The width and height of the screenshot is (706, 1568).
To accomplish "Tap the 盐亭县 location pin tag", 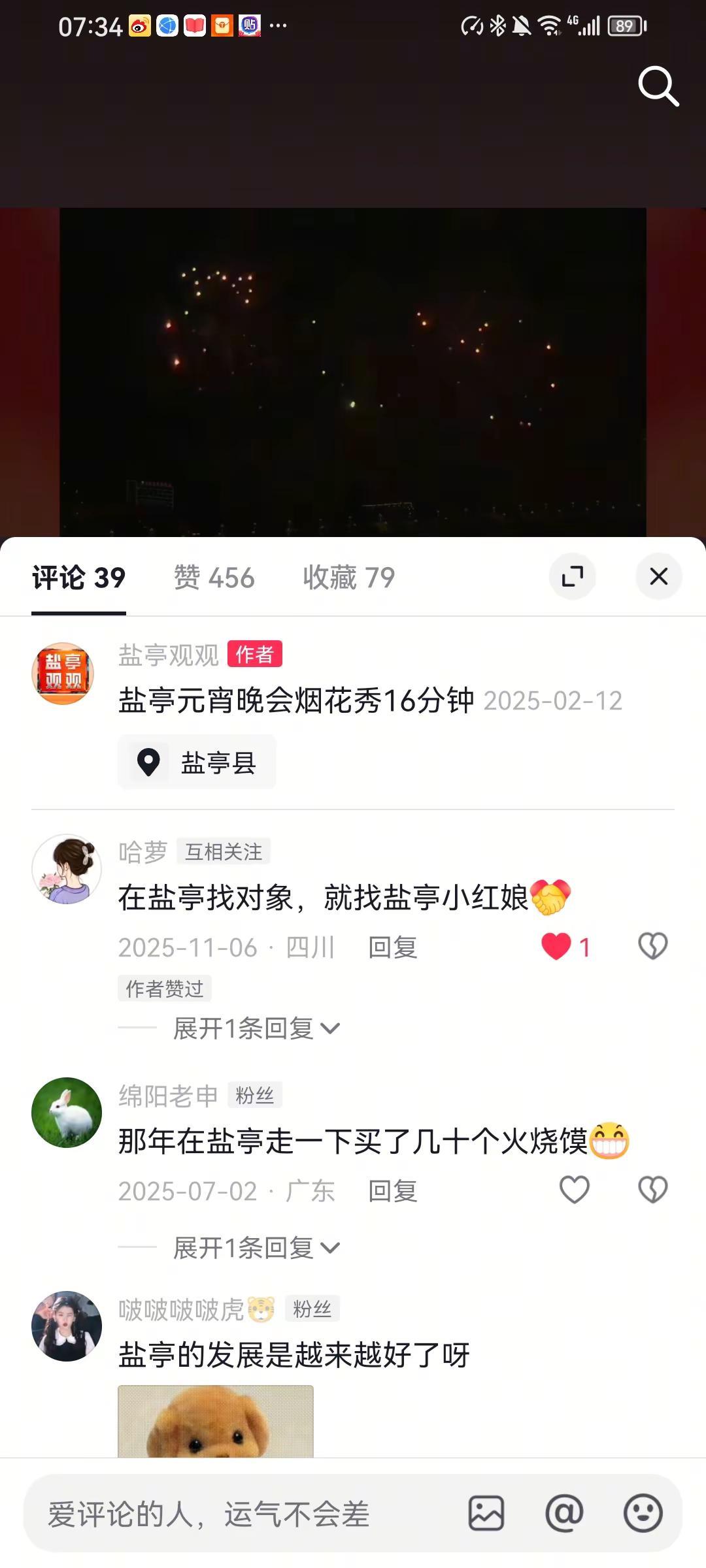I will [x=197, y=762].
